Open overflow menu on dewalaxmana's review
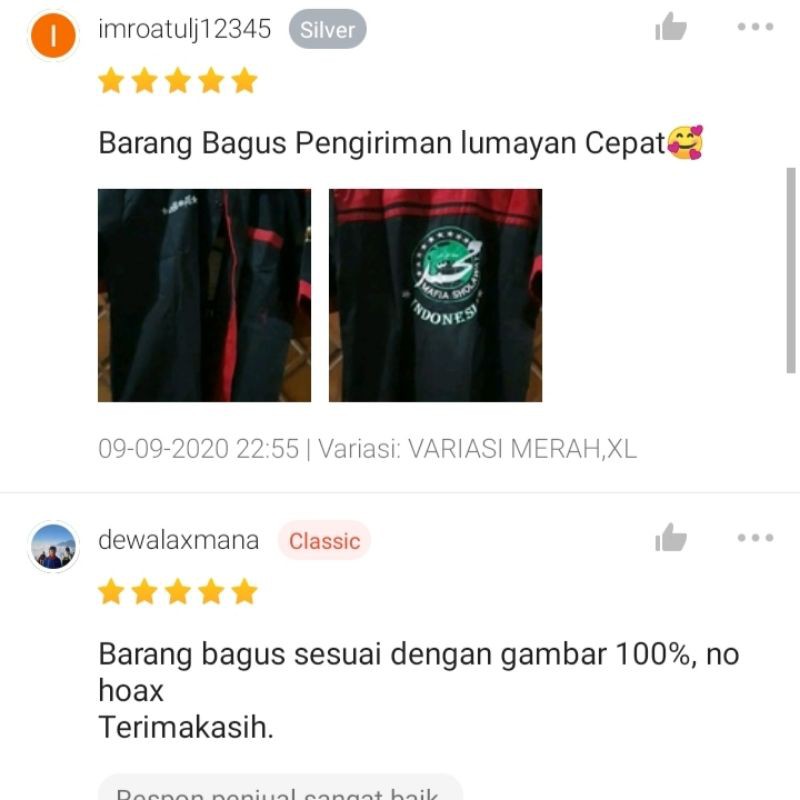Image resolution: width=800 pixels, height=800 pixels. 755,538
